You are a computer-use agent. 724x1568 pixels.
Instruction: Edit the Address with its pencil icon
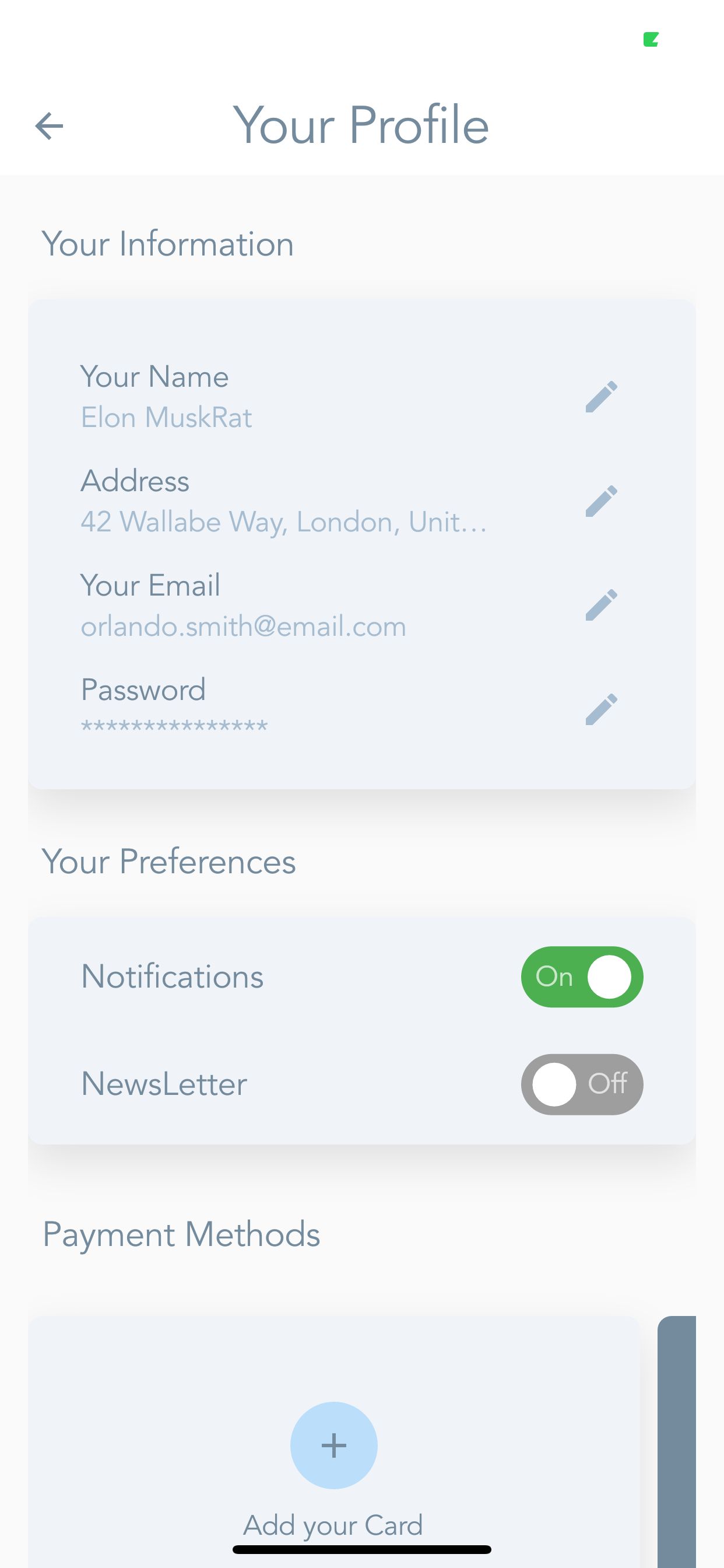click(x=601, y=501)
